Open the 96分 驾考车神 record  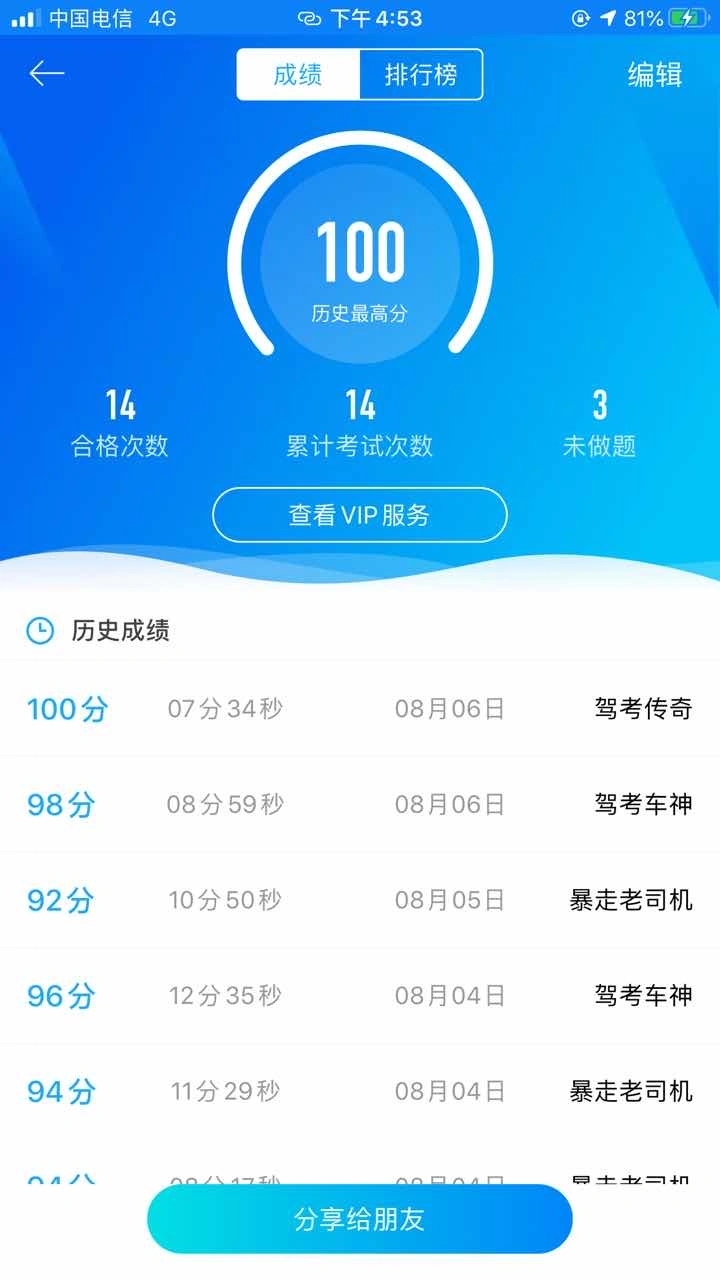(x=360, y=996)
